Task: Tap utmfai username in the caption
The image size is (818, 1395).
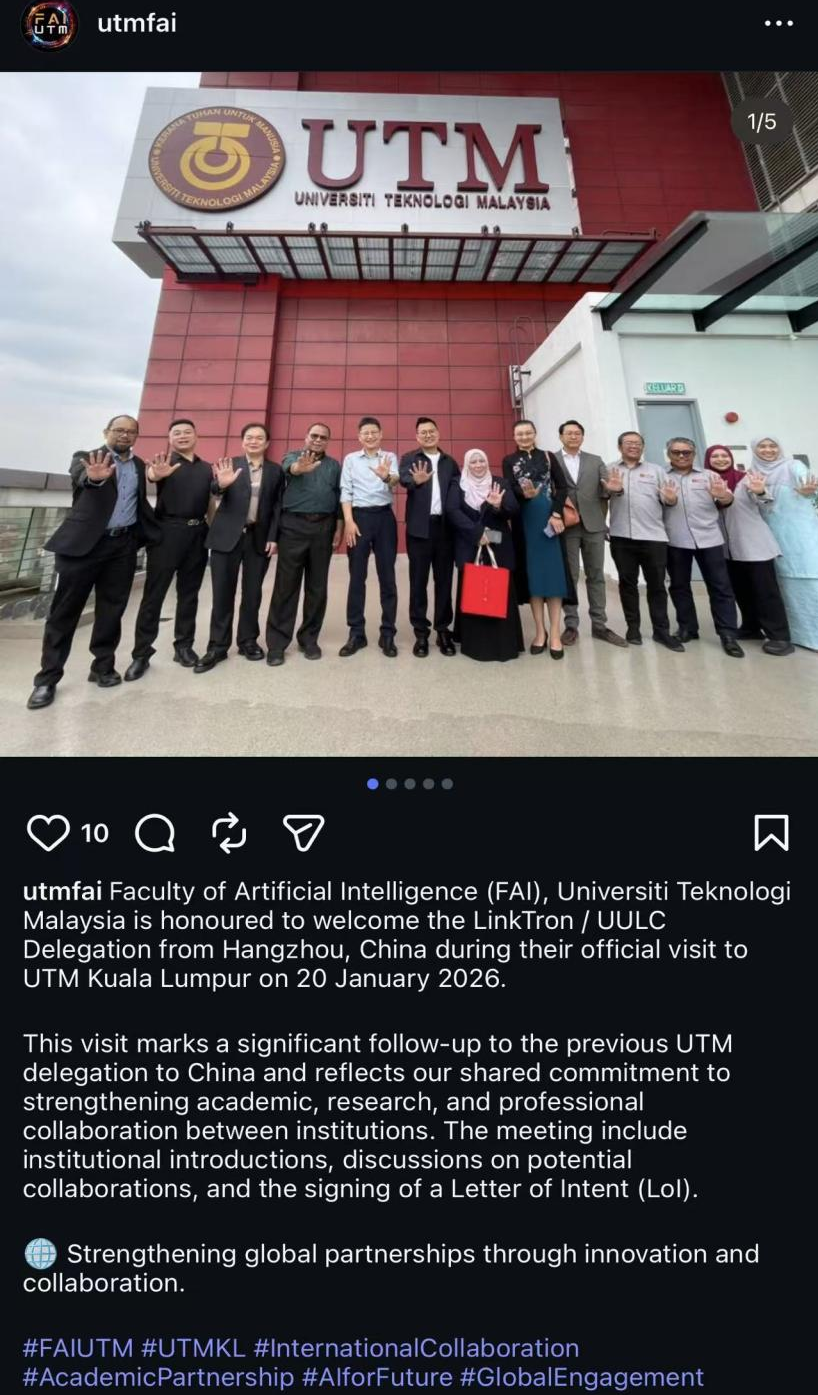Action: tap(62, 891)
